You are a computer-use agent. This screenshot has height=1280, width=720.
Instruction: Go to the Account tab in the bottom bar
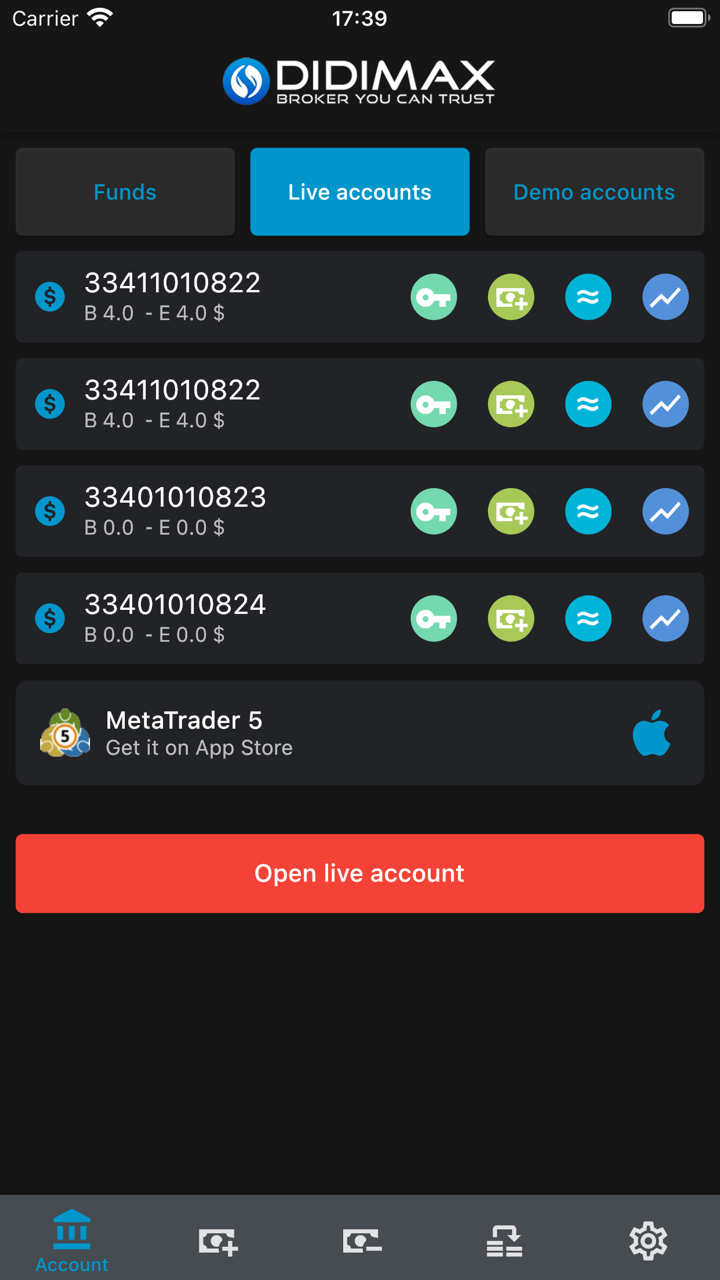(72, 1240)
